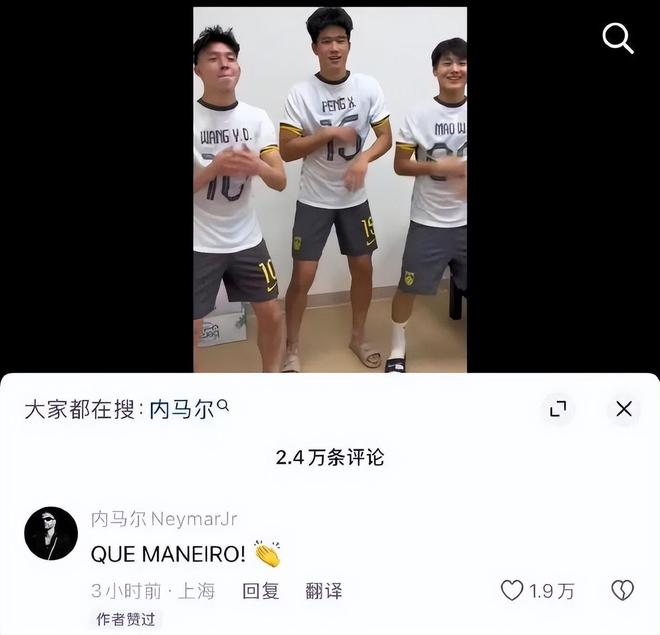Open the search magnifier icon
Viewport: 660px width, 635px height.
click(618, 39)
